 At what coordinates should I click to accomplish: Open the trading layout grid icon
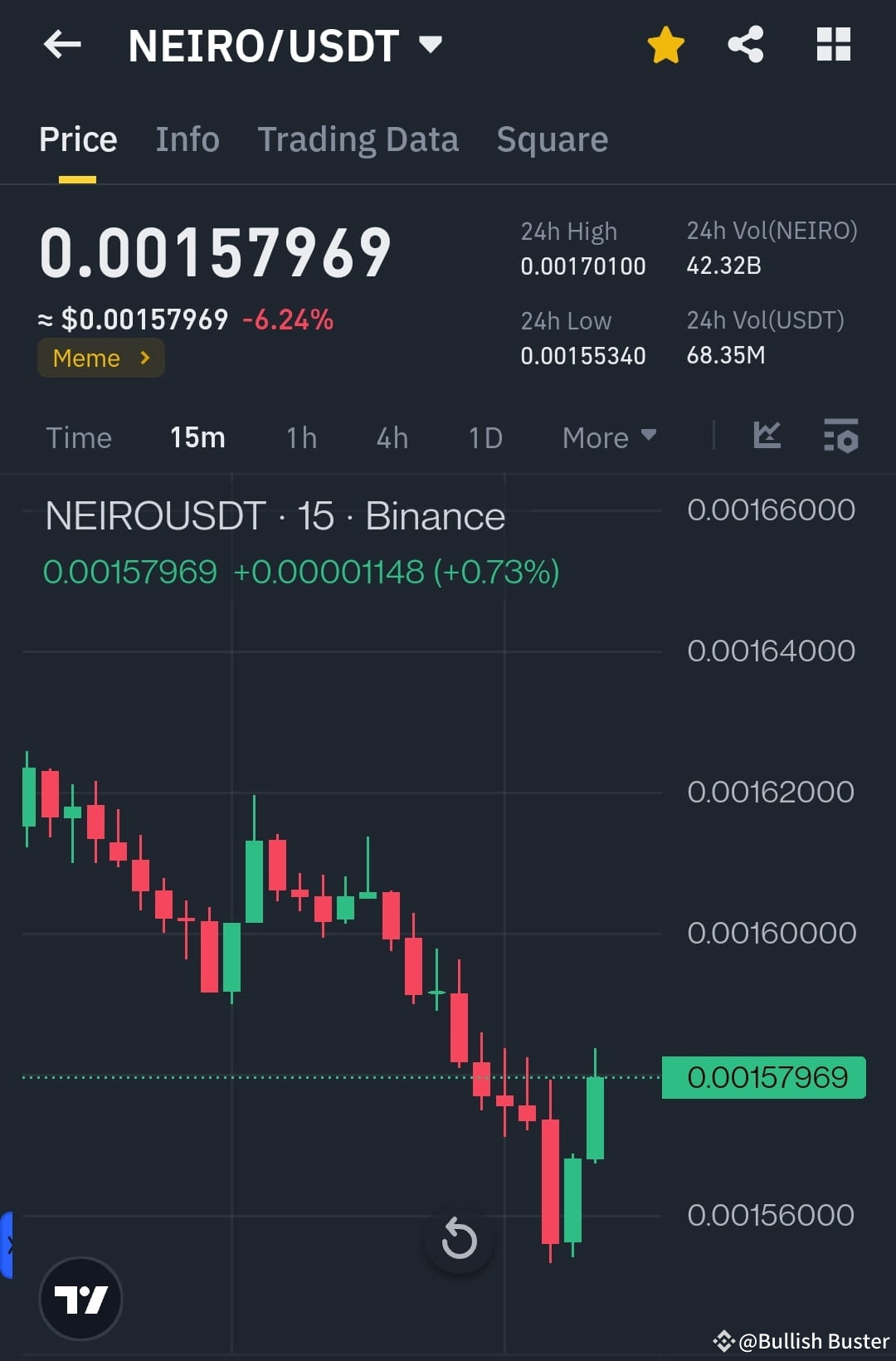(833, 46)
